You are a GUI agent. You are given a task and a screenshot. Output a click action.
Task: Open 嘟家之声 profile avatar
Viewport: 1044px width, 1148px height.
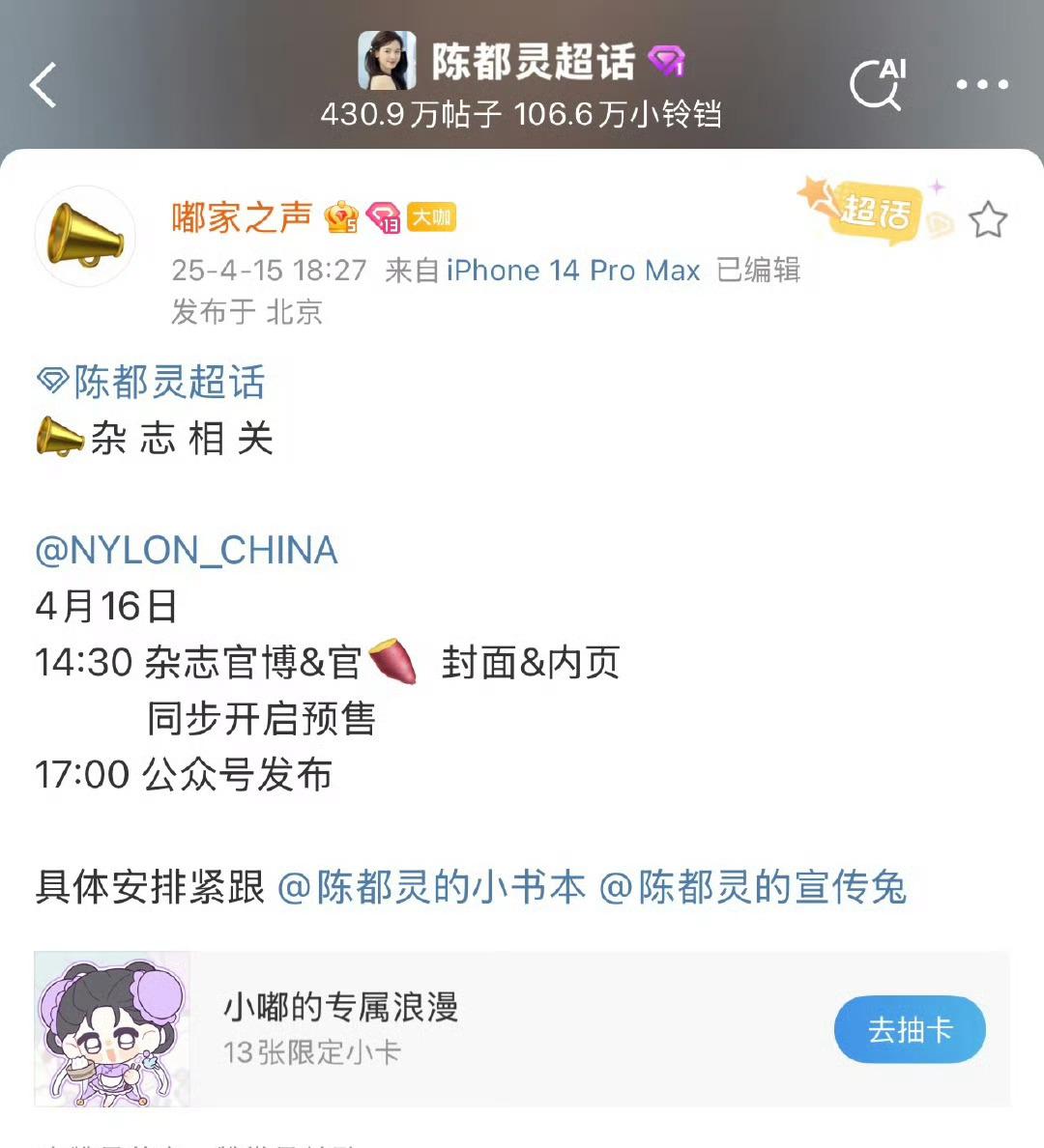coord(85,237)
